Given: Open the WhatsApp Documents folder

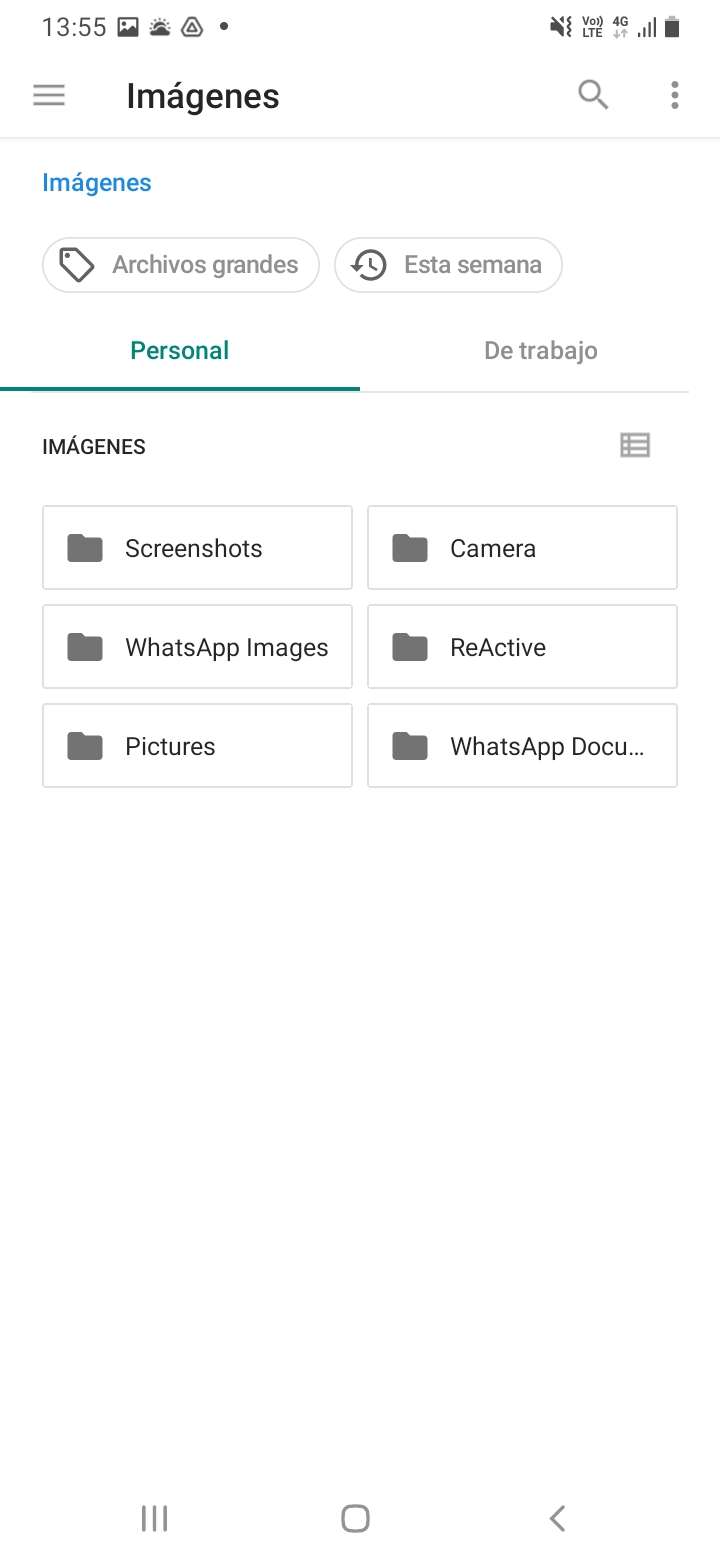Looking at the screenshot, I should click(x=522, y=746).
